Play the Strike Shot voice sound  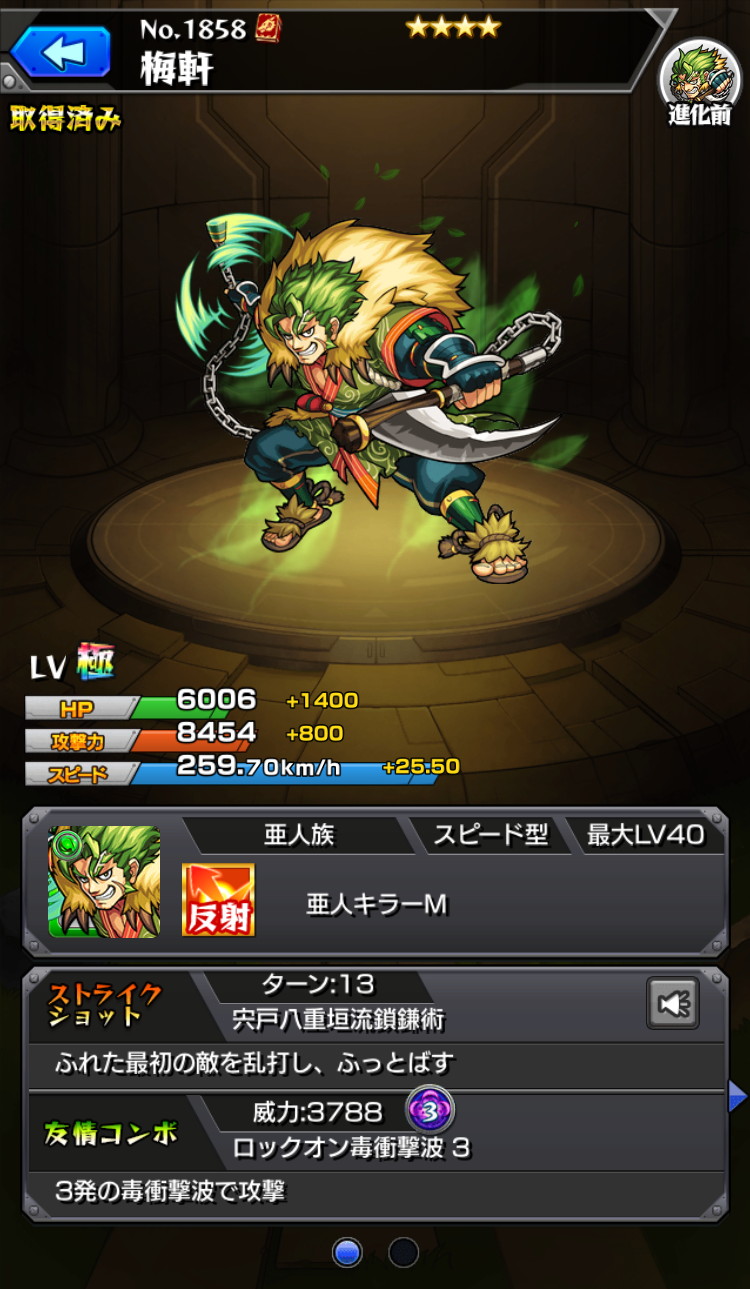click(673, 1003)
